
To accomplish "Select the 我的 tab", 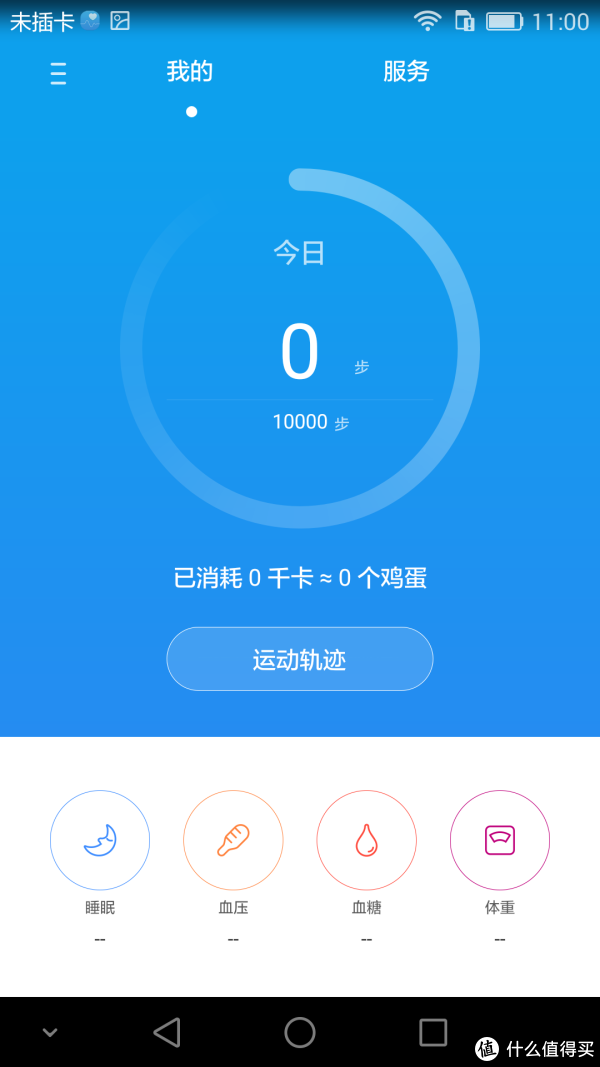I will (190, 71).
